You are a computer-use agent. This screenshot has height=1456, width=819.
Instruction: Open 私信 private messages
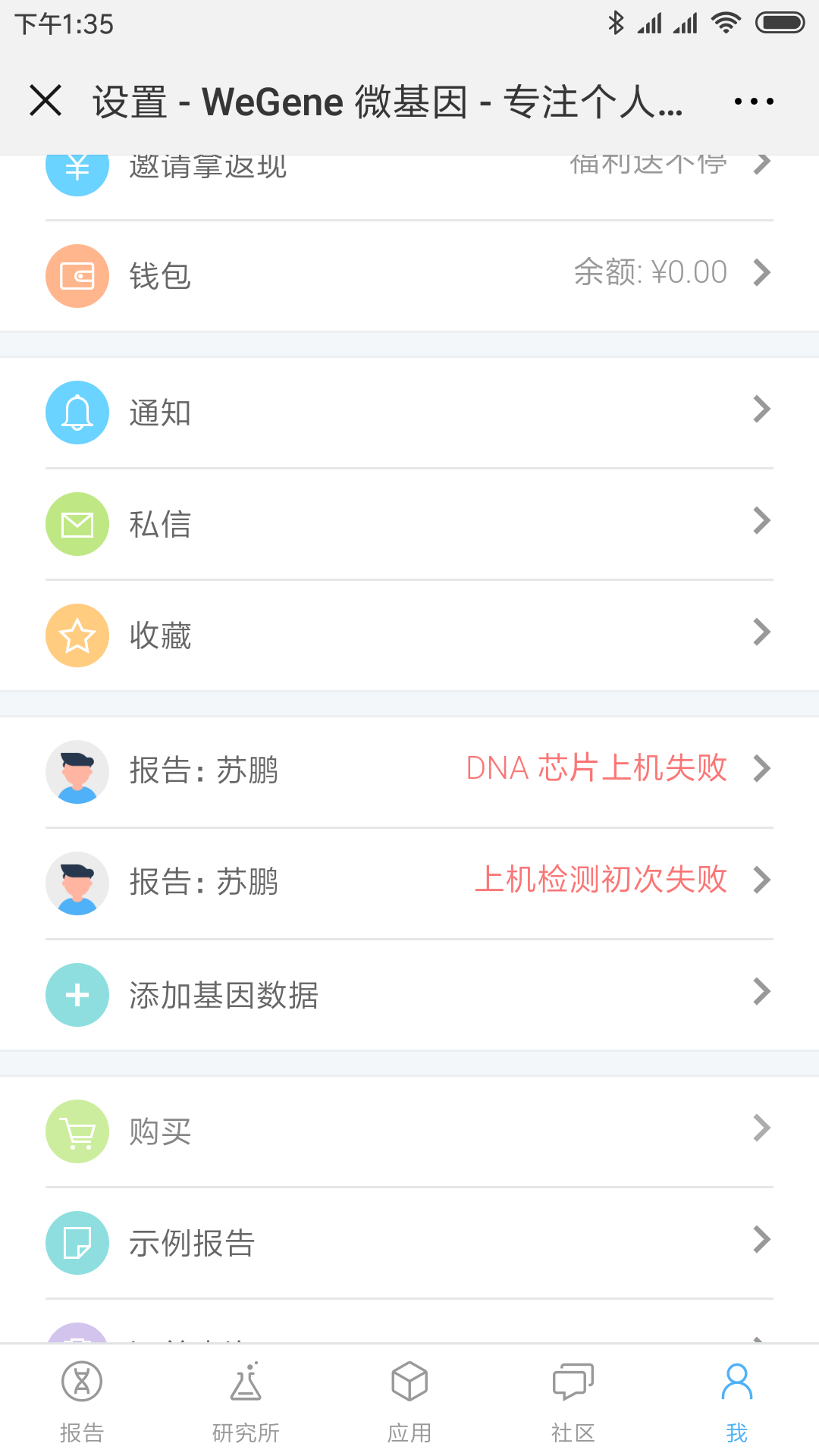click(409, 524)
